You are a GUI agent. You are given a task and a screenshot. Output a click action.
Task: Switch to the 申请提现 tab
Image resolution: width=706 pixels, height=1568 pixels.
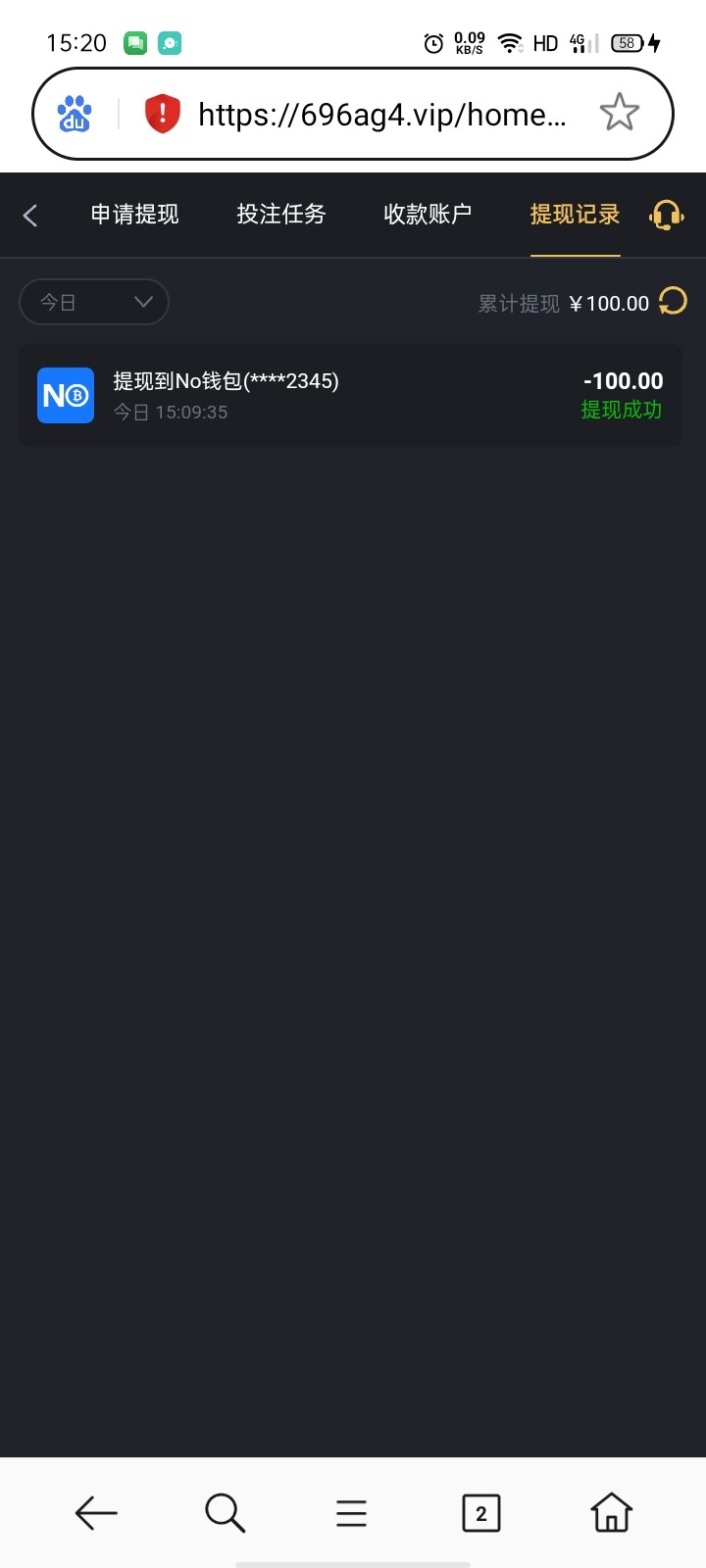coord(134,215)
